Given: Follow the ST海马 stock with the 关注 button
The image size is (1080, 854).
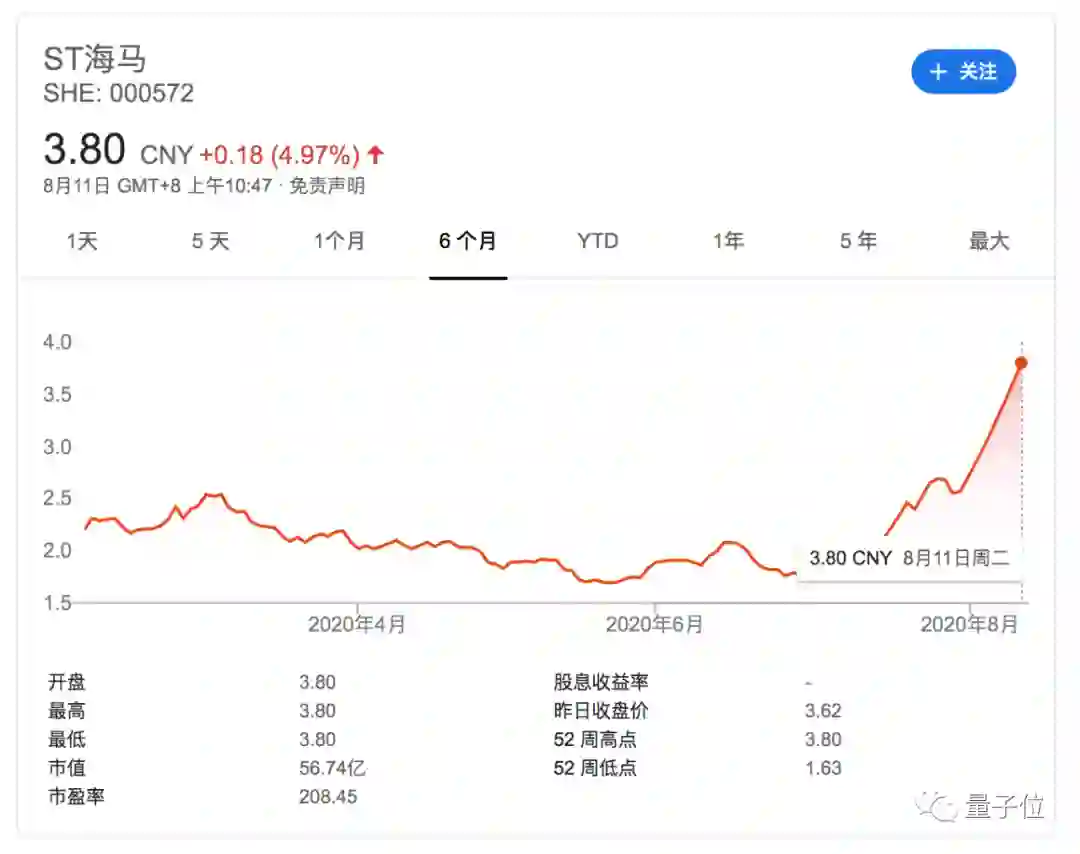Looking at the screenshot, I should 963,72.
